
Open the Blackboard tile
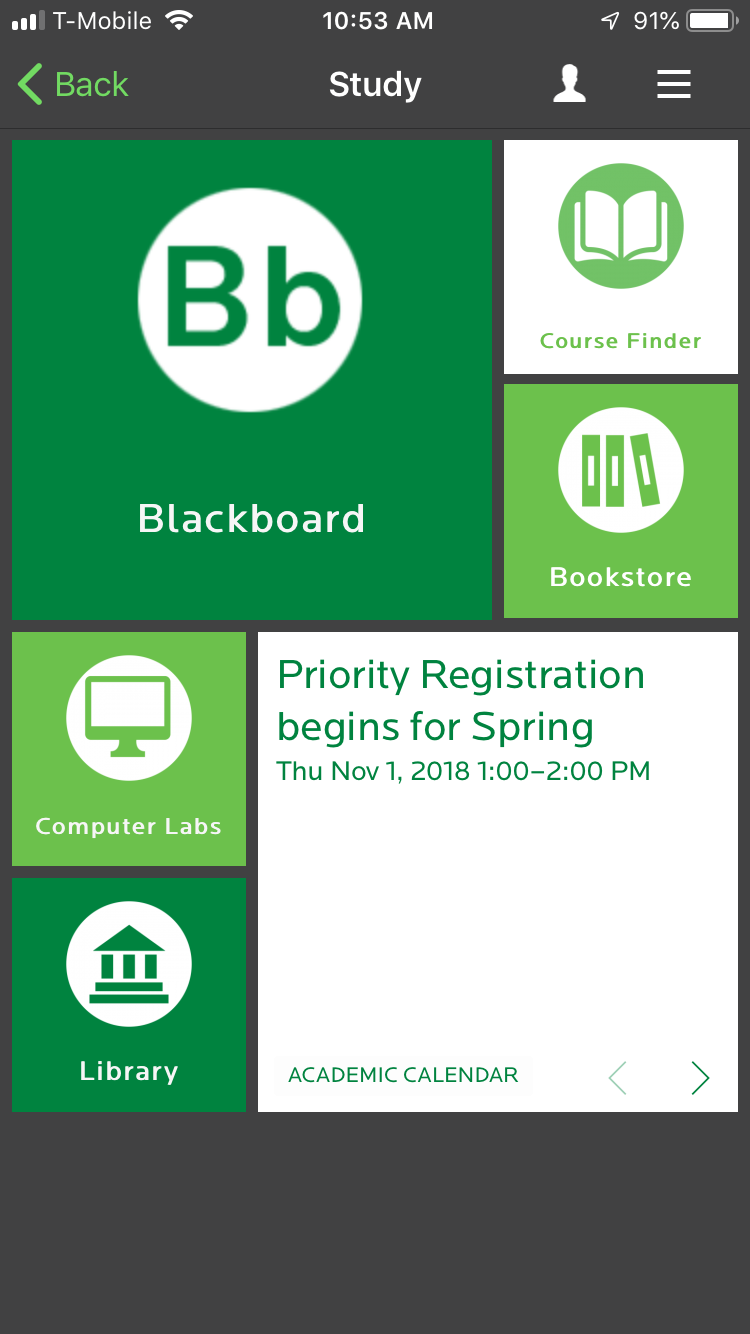pos(252,379)
